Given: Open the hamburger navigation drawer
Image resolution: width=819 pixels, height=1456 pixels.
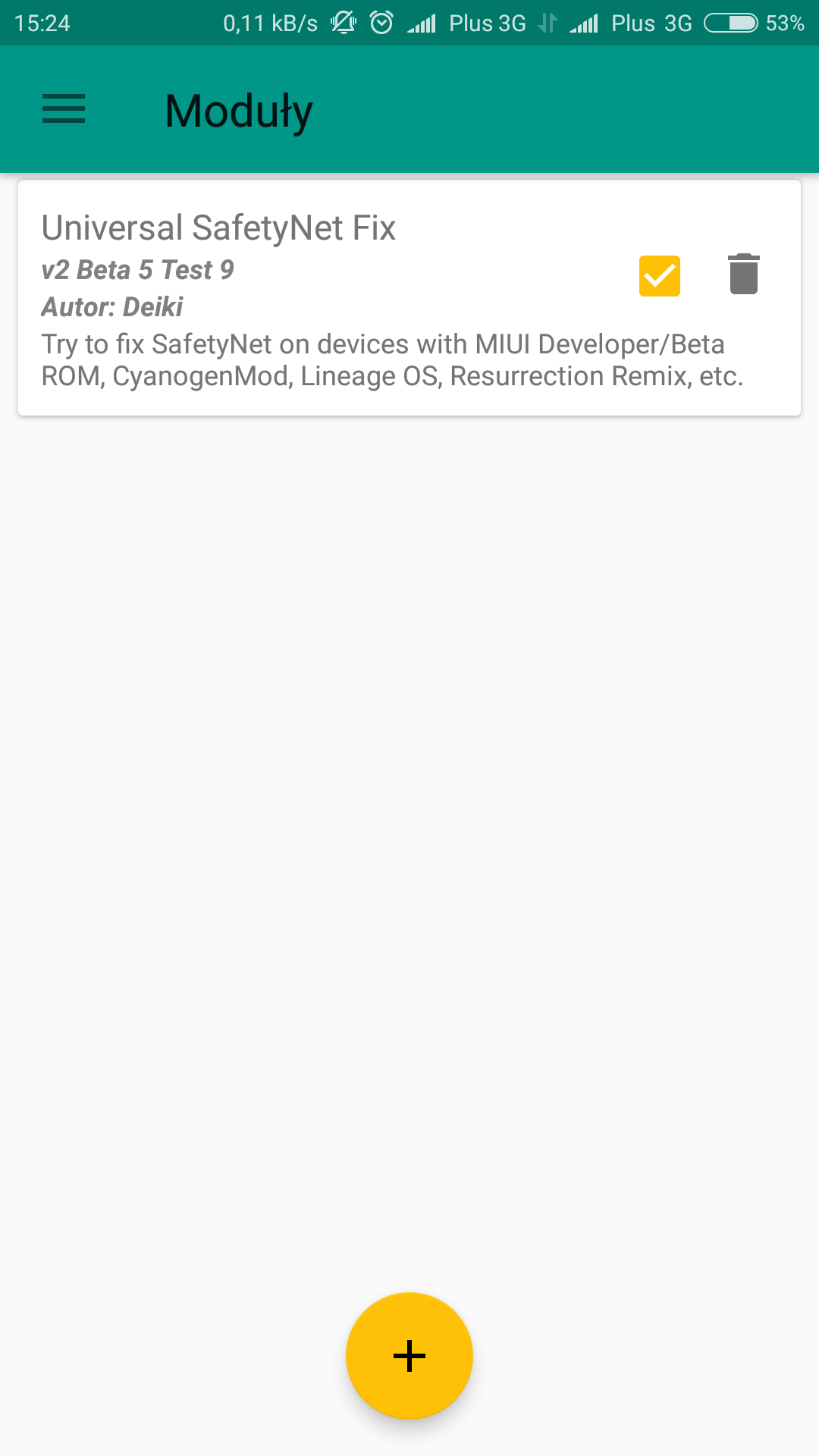Looking at the screenshot, I should coord(64,109).
